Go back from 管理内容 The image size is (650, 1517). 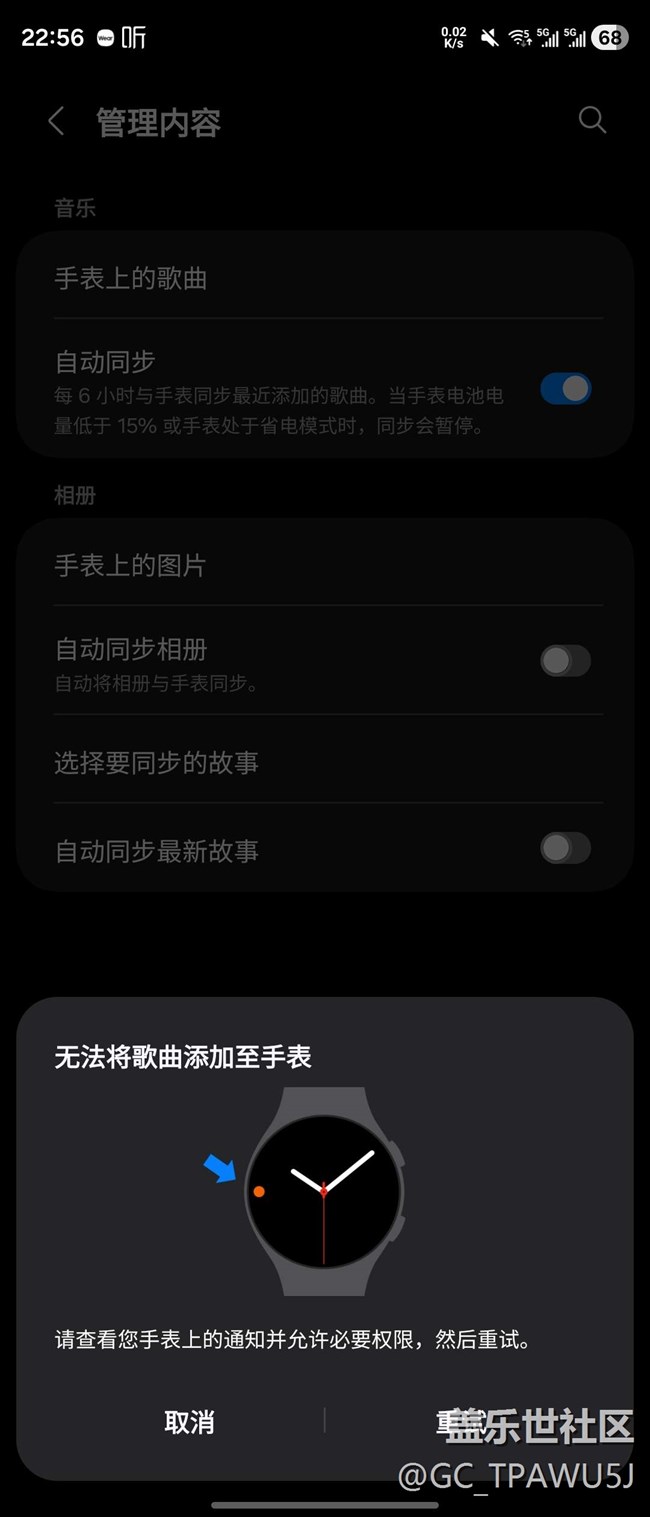pos(56,122)
